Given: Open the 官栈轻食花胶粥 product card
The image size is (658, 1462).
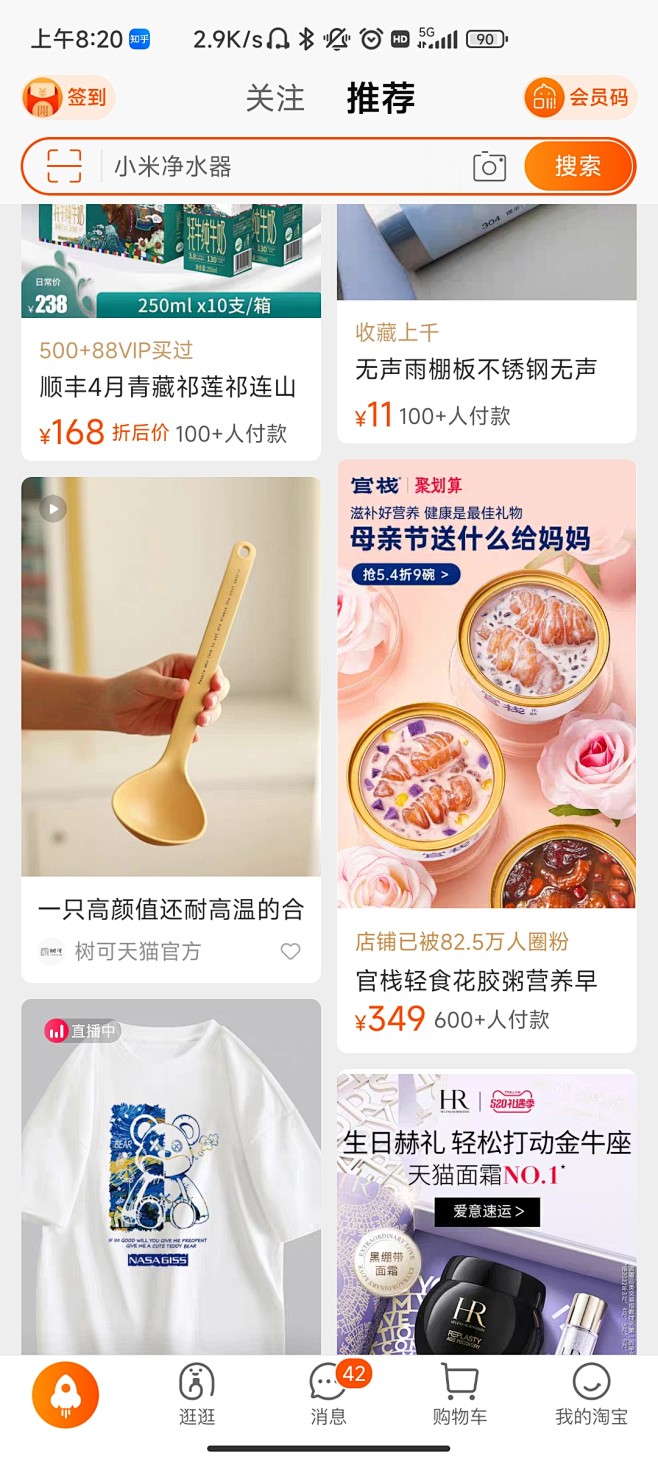Looking at the screenshot, I should (486, 756).
